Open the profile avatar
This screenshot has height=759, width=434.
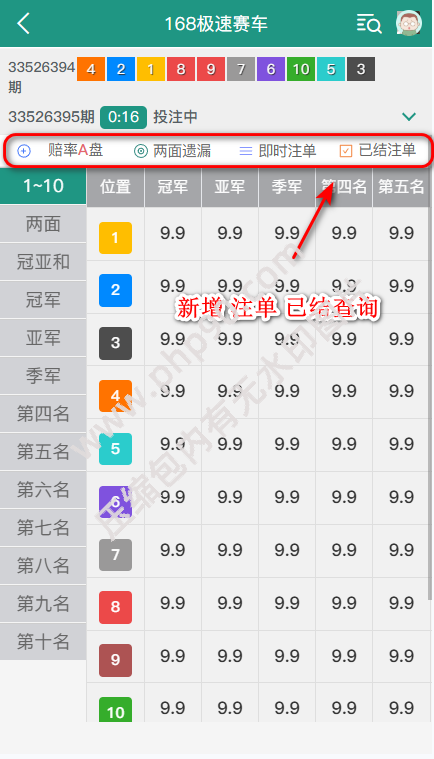click(x=409, y=23)
